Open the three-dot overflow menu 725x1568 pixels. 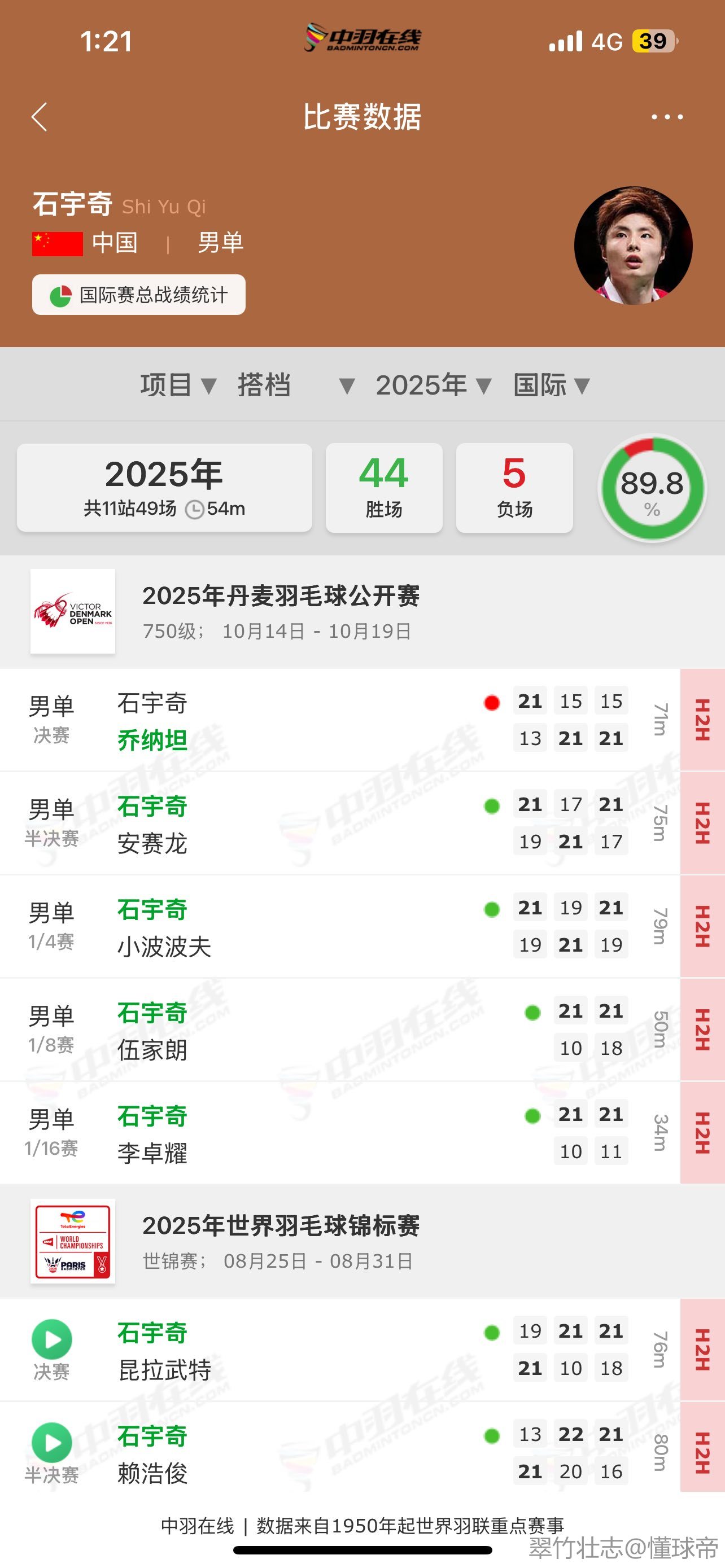coord(667,116)
